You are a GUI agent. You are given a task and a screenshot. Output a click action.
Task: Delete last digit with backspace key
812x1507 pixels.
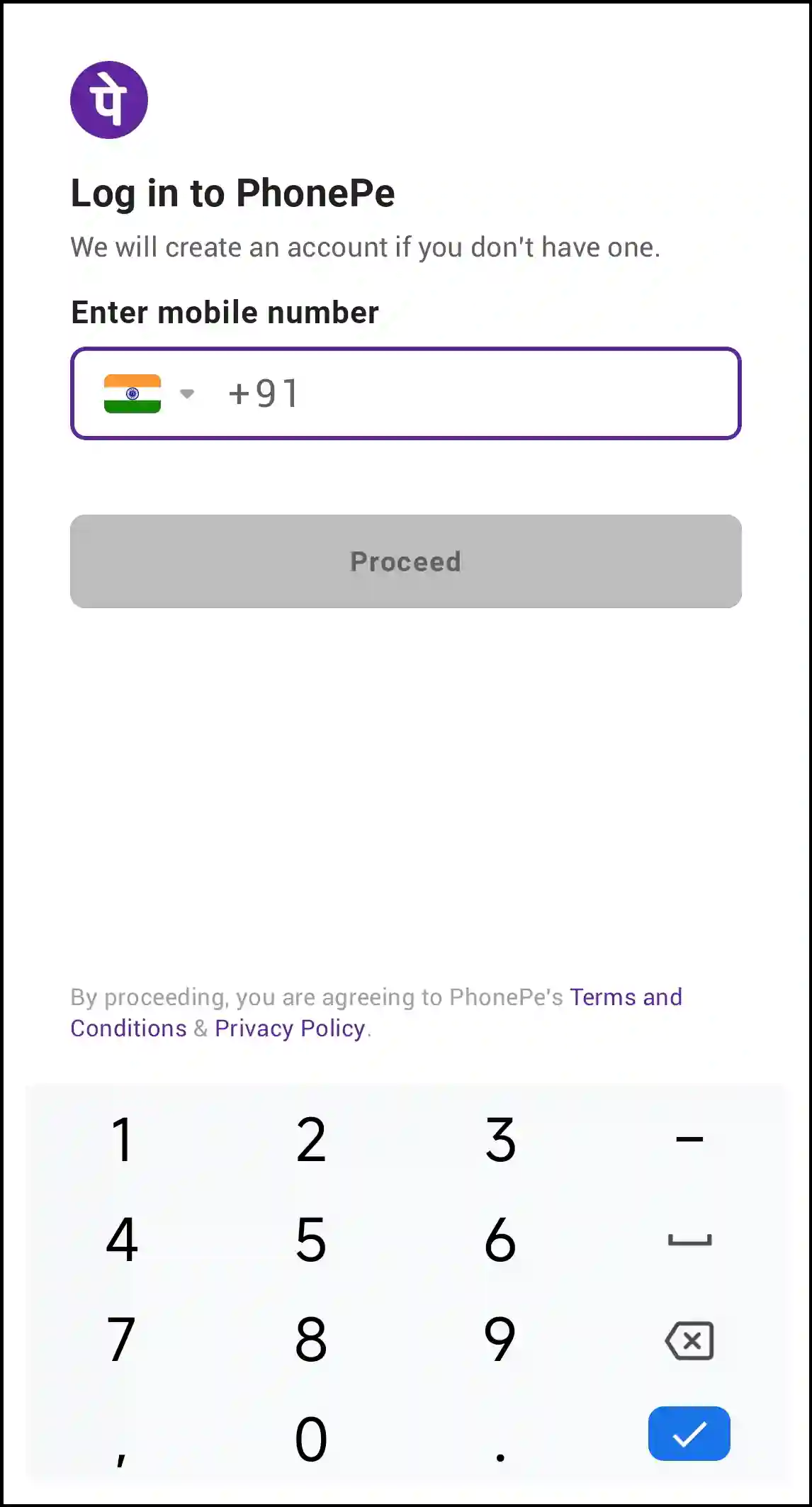(689, 1340)
